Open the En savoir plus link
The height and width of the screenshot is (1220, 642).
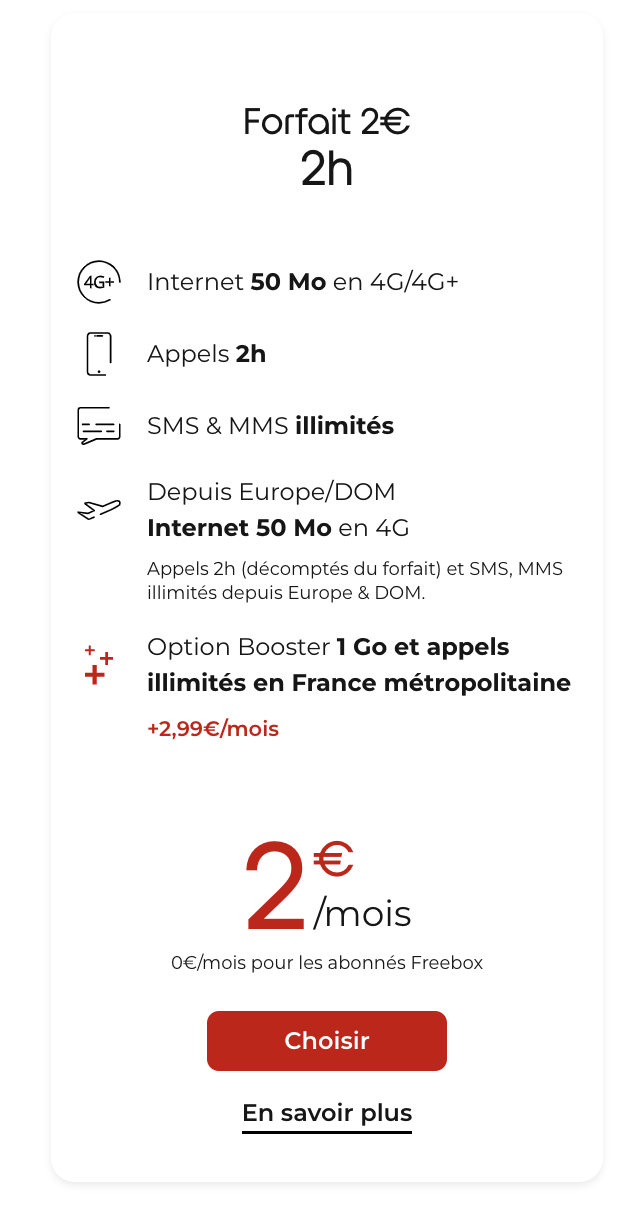point(326,1113)
